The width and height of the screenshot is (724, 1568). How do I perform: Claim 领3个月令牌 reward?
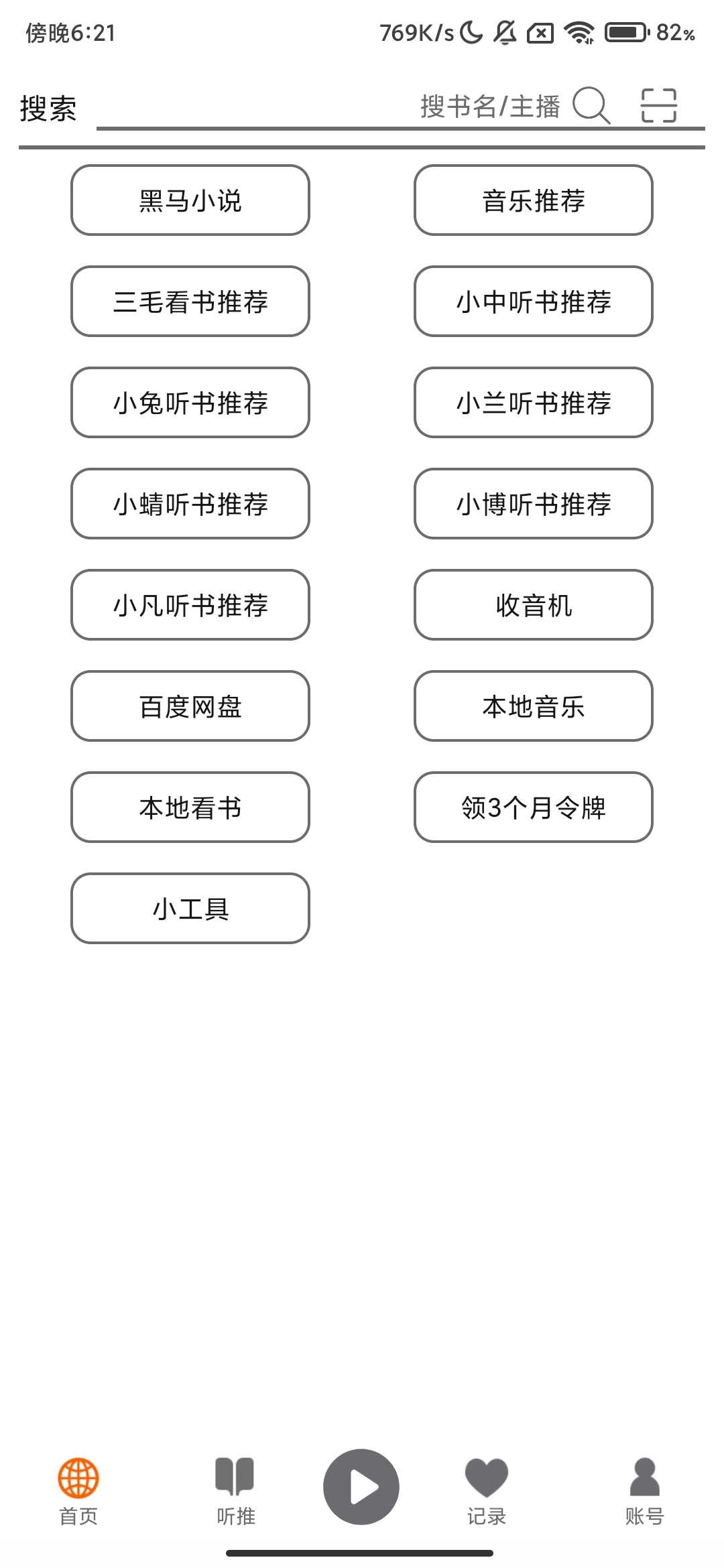click(532, 808)
